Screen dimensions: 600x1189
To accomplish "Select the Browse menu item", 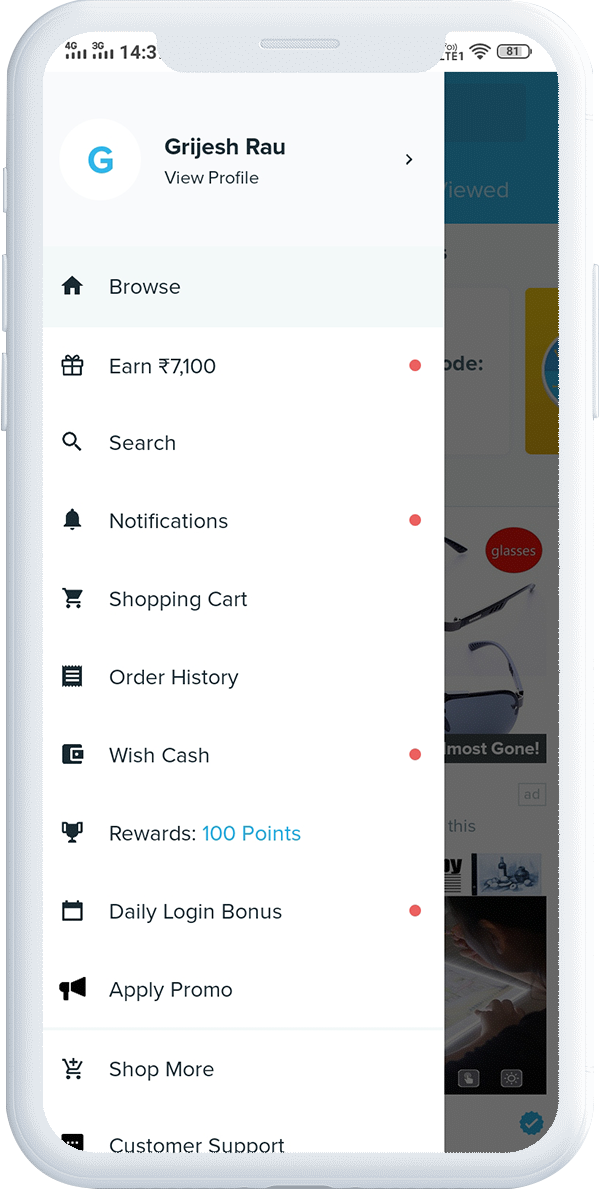I will point(145,287).
